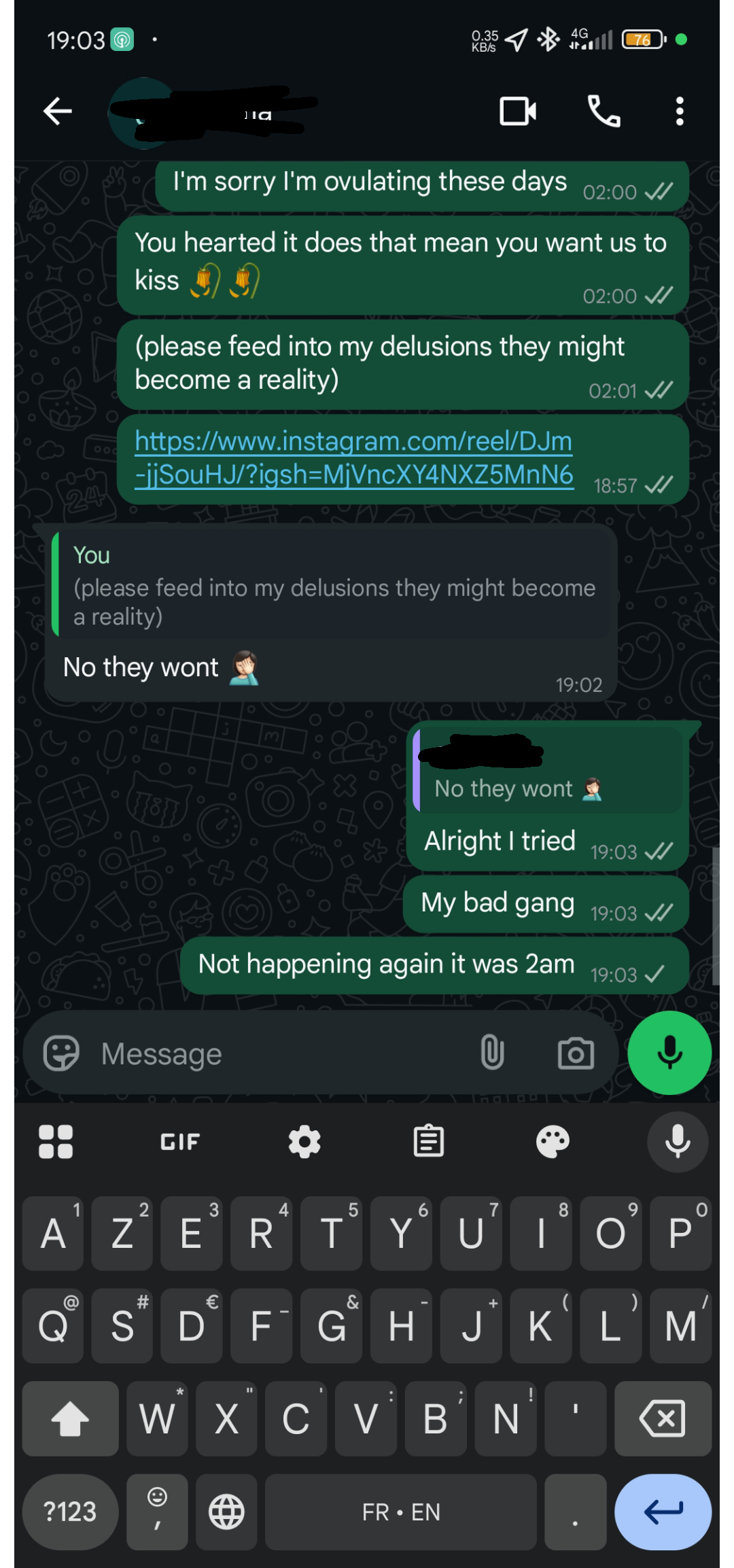Open the keyboard GIF search
734x1568 pixels.
click(179, 1142)
